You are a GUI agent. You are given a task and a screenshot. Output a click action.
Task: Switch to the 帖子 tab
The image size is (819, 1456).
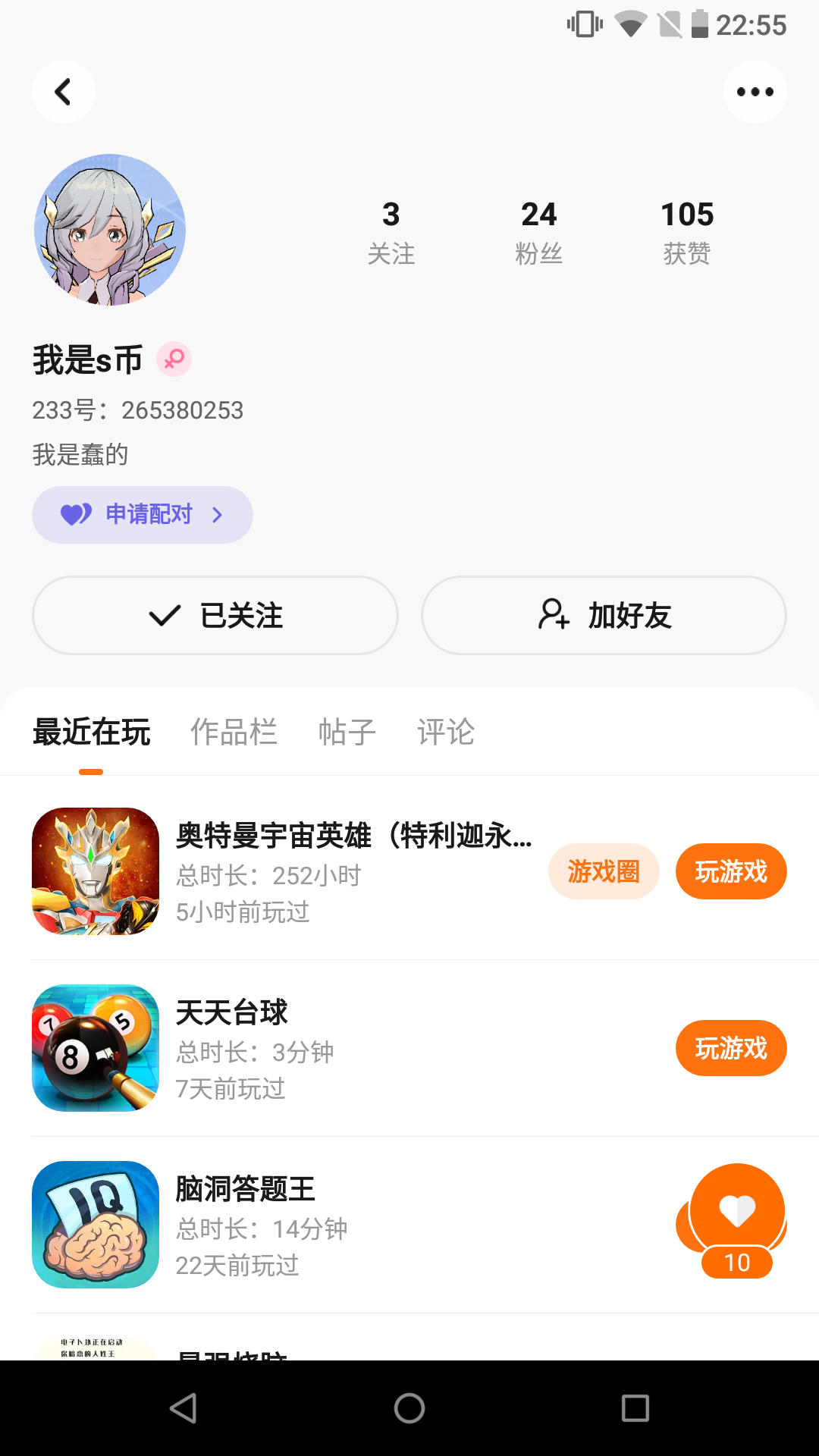(x=347, y=733)
